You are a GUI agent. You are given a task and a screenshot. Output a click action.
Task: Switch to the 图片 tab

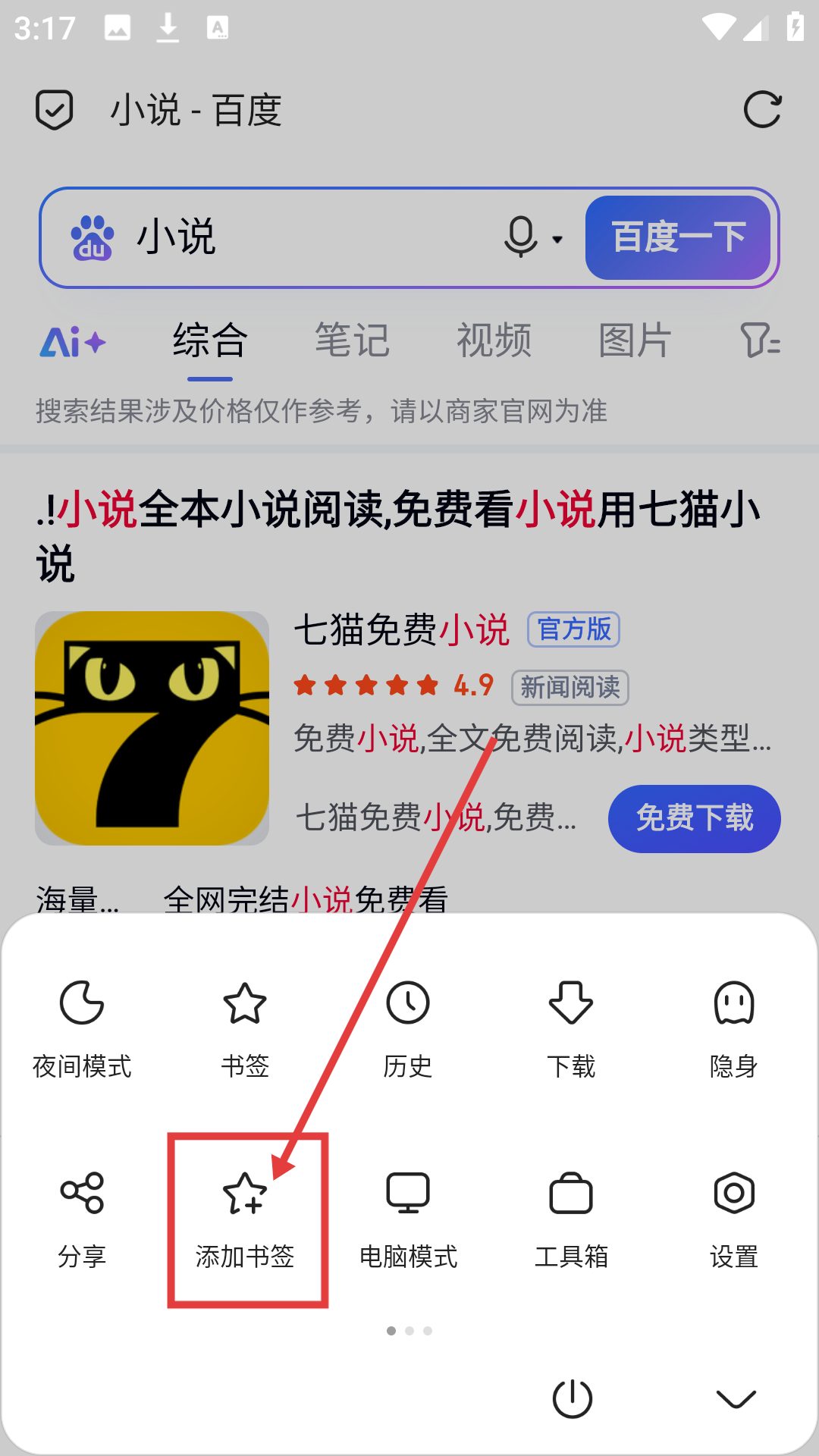[635, 340]
